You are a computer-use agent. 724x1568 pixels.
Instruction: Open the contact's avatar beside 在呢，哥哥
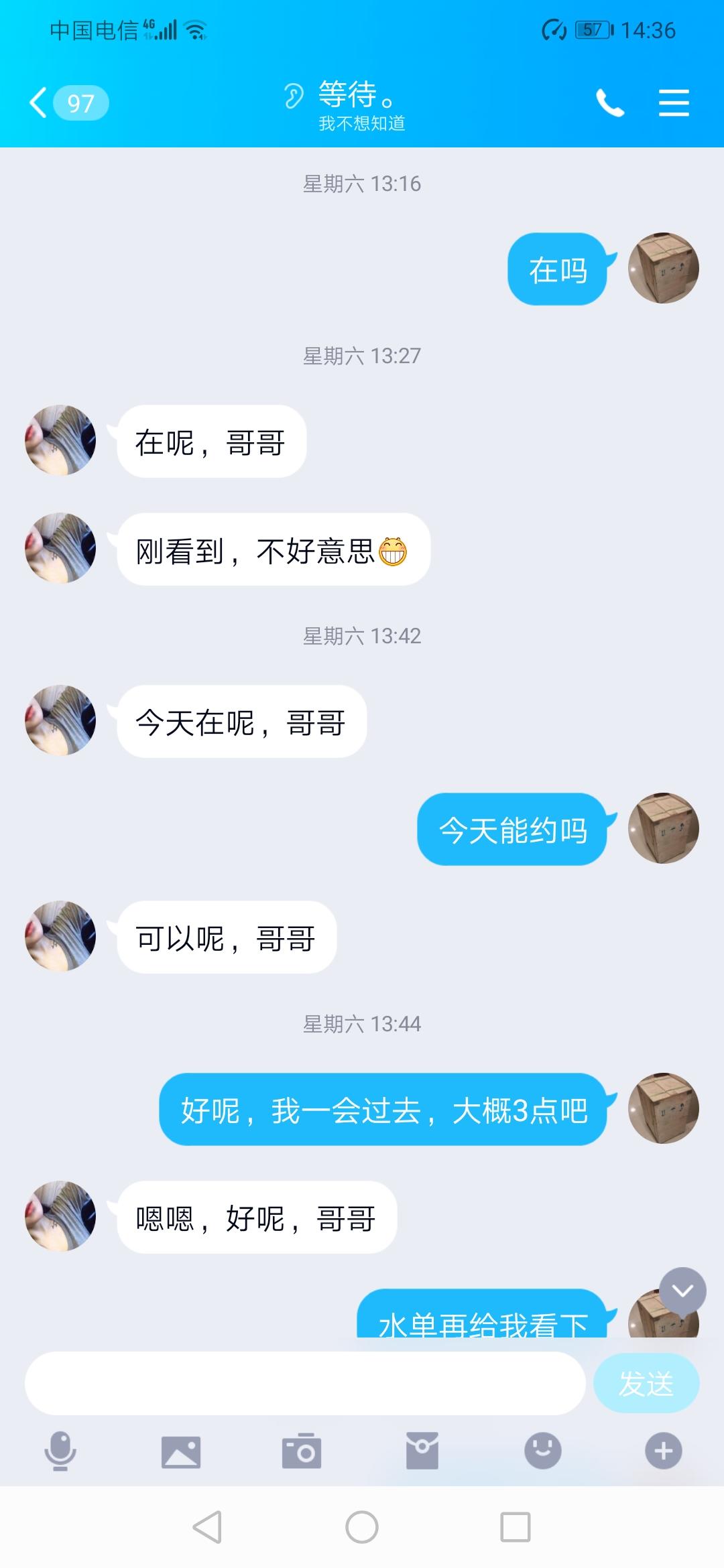tap(60, 440)
